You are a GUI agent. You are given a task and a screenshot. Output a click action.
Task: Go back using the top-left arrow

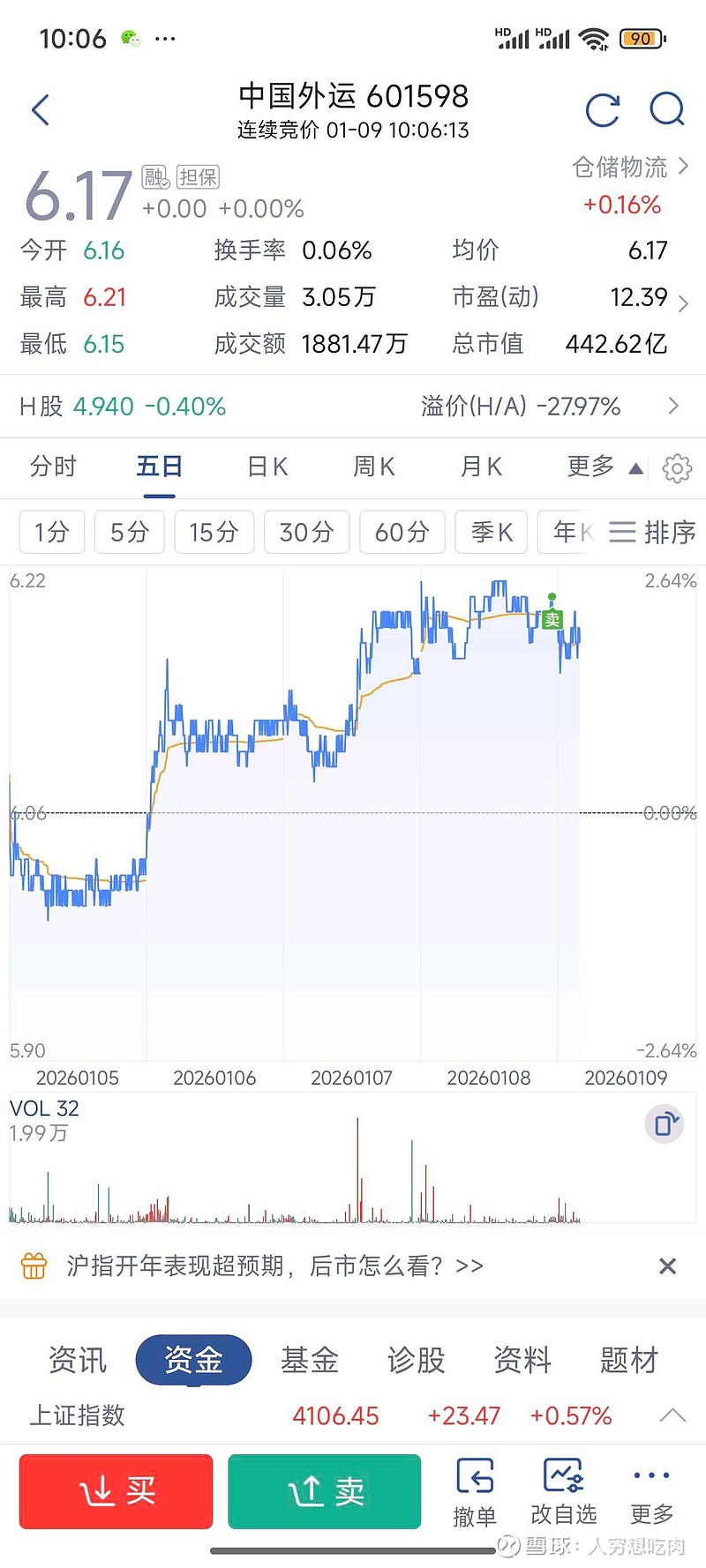[x=40, y=110]
